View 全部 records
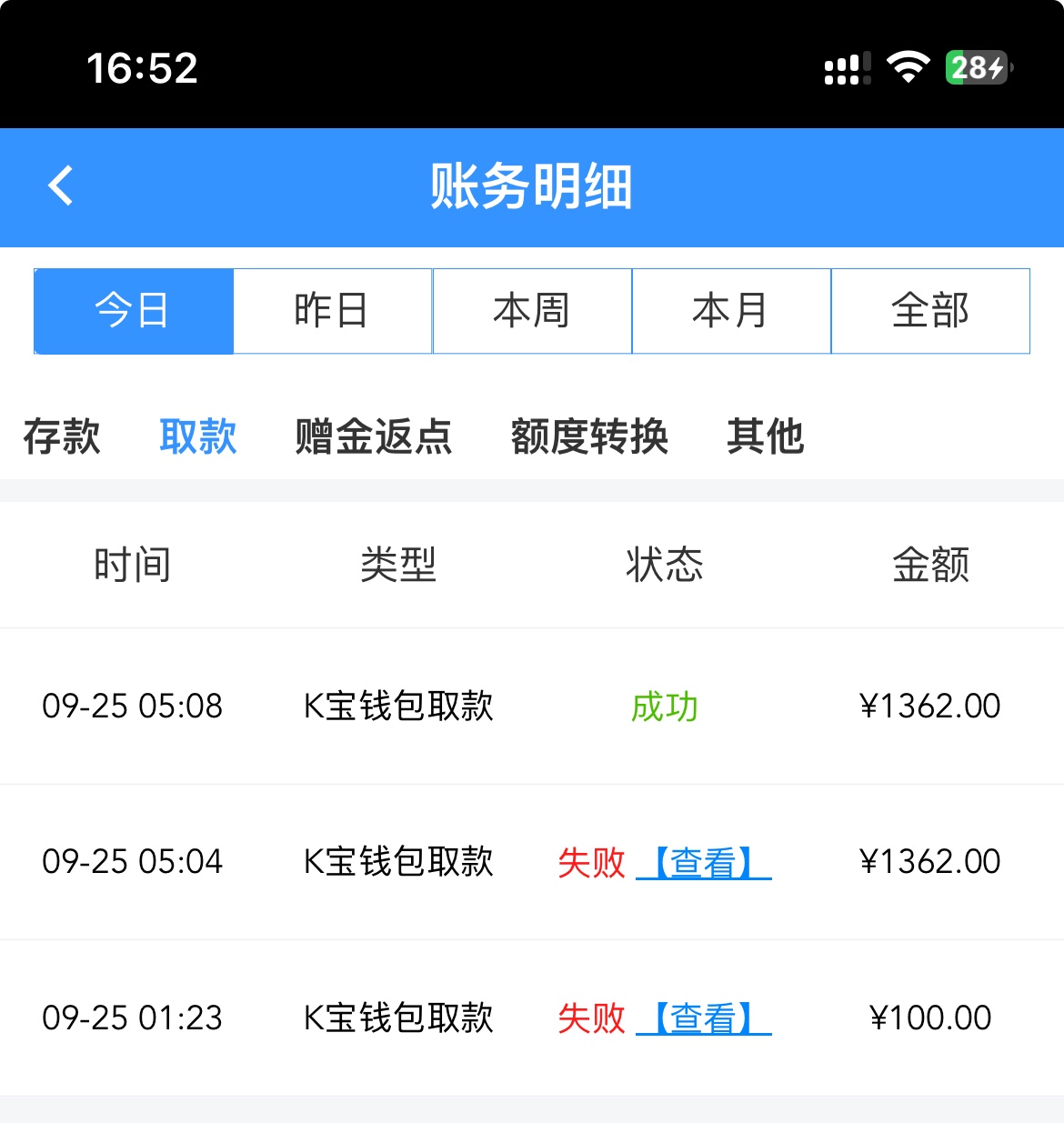The image size is (1064, 1123). 930,311
